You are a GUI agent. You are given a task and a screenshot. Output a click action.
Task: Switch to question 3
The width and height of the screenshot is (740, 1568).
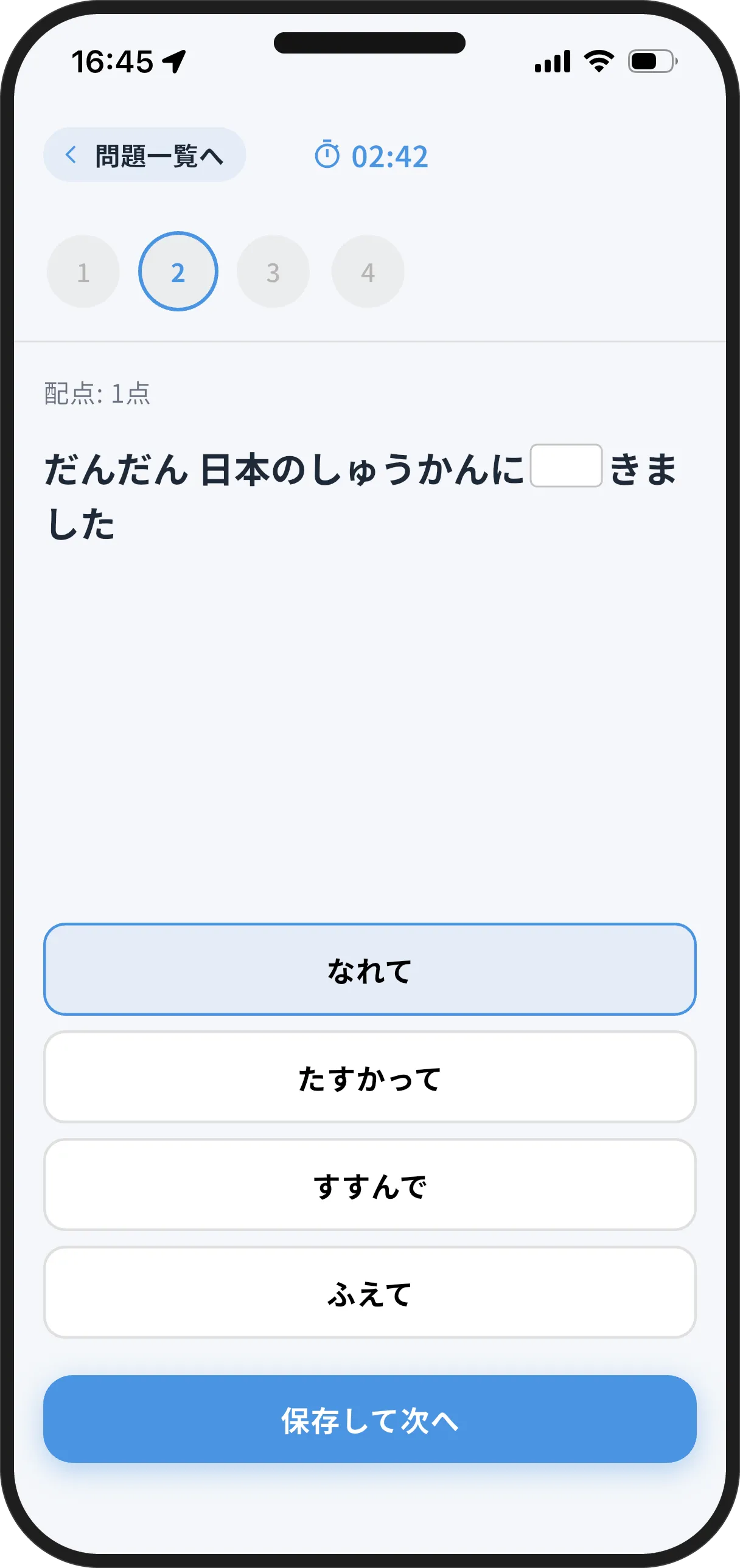point(273,271)
